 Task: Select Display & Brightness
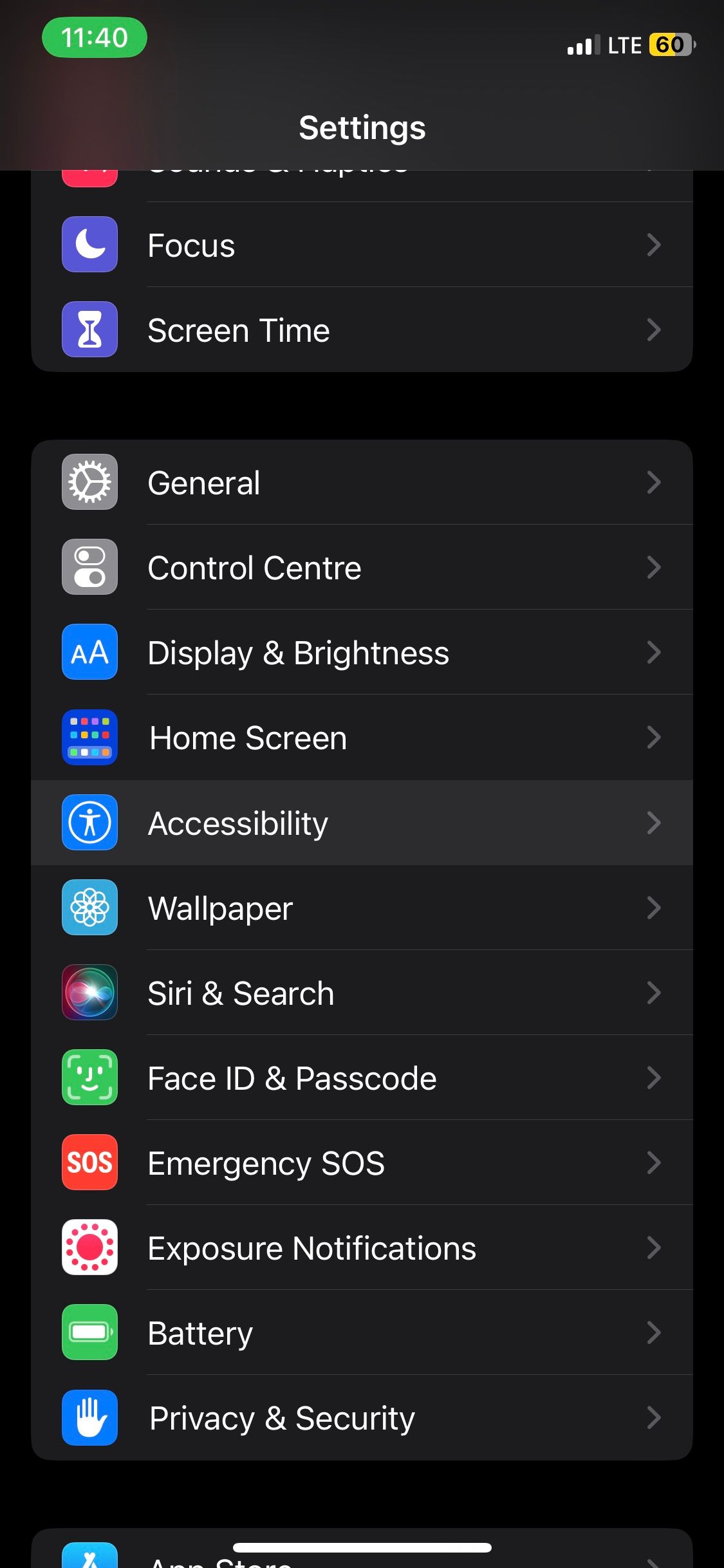tap(360, 653)
